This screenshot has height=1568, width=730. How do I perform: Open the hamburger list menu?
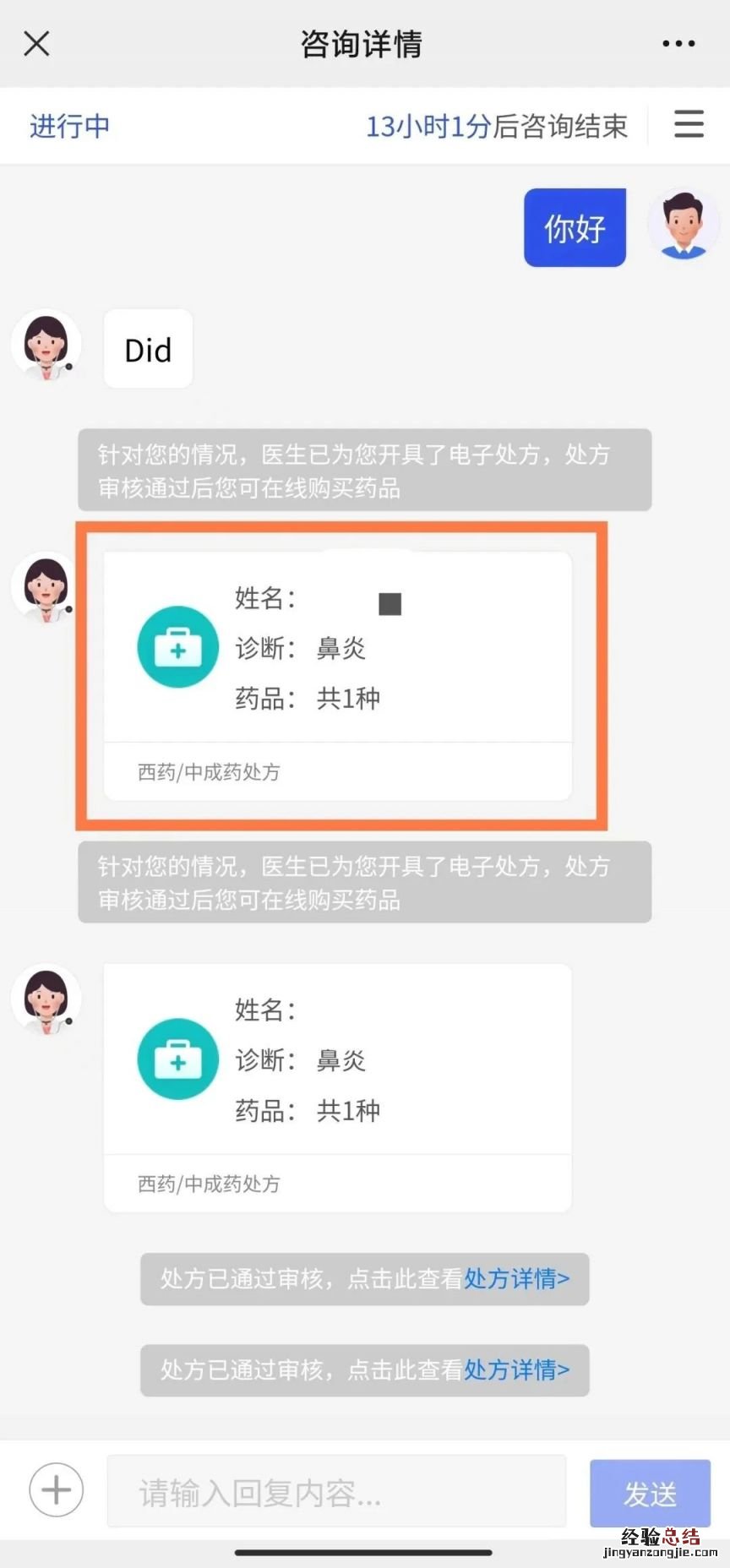coord(689,124)
